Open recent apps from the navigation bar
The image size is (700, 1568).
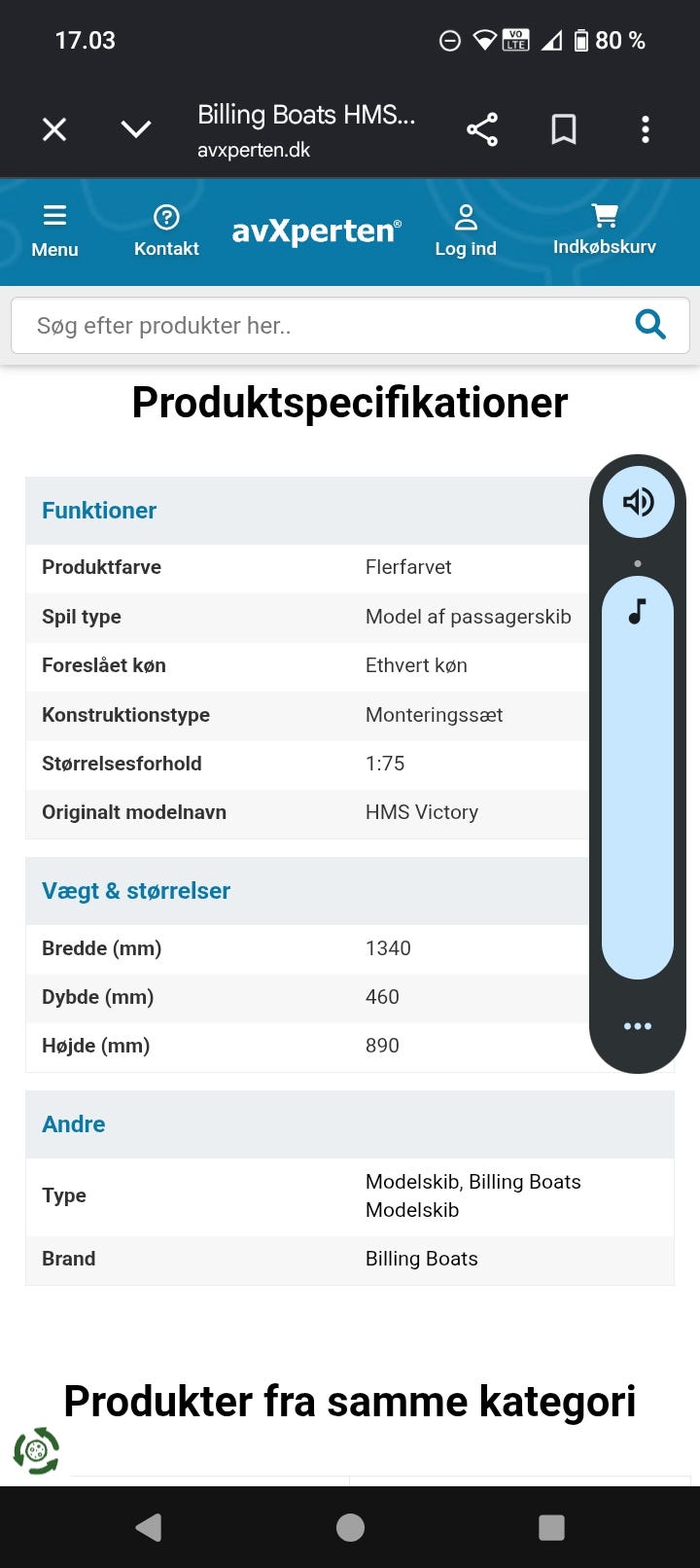pos(551,1527)
